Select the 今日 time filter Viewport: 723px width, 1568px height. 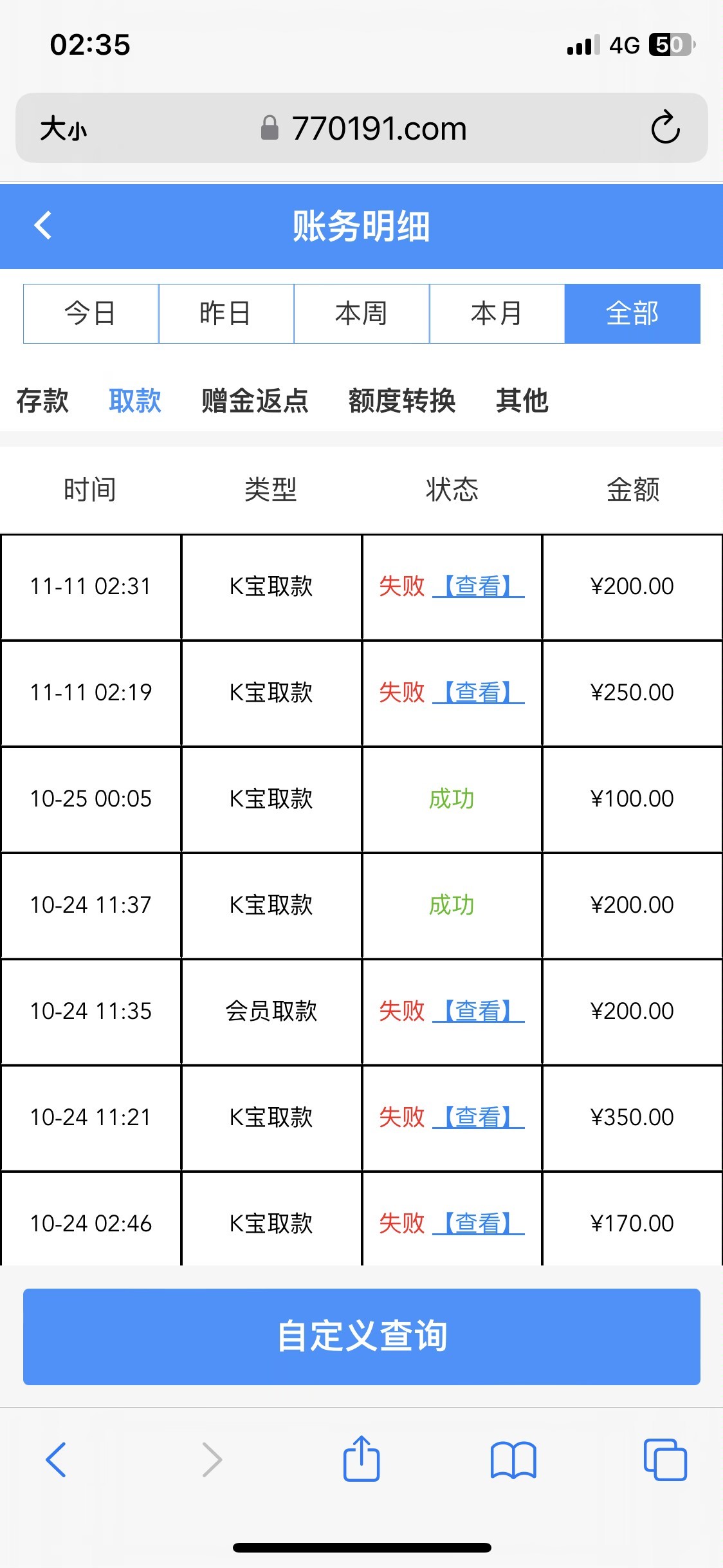click(x=91, y=313)
